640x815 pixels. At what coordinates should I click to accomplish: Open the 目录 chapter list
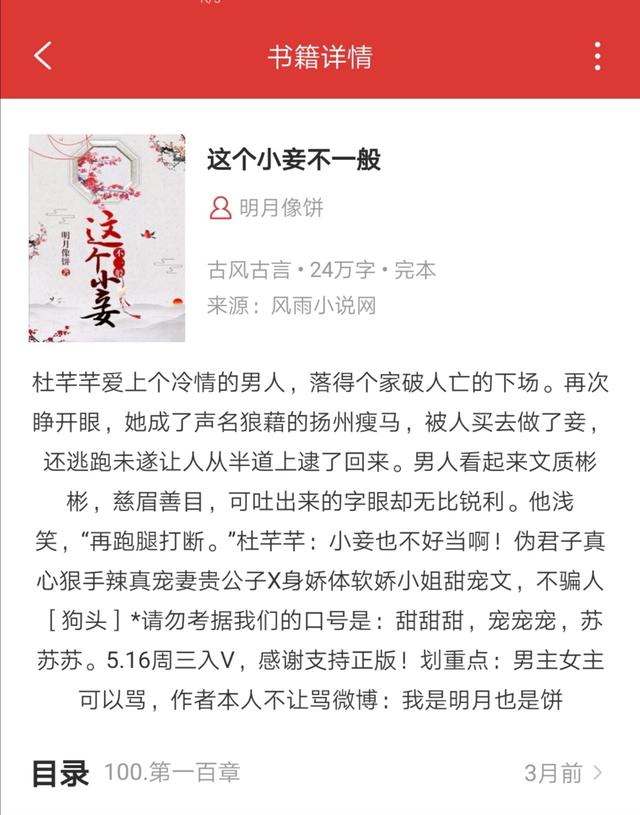60,773
